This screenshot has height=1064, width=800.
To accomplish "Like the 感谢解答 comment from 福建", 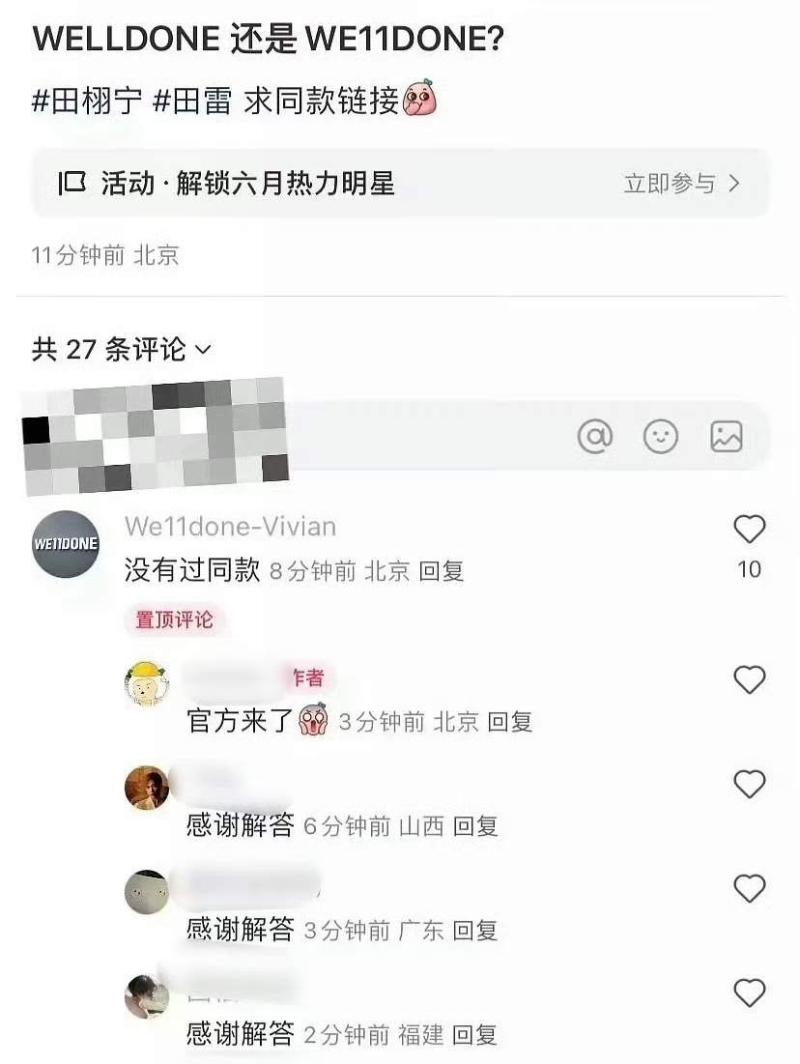I will pos(749,992).
